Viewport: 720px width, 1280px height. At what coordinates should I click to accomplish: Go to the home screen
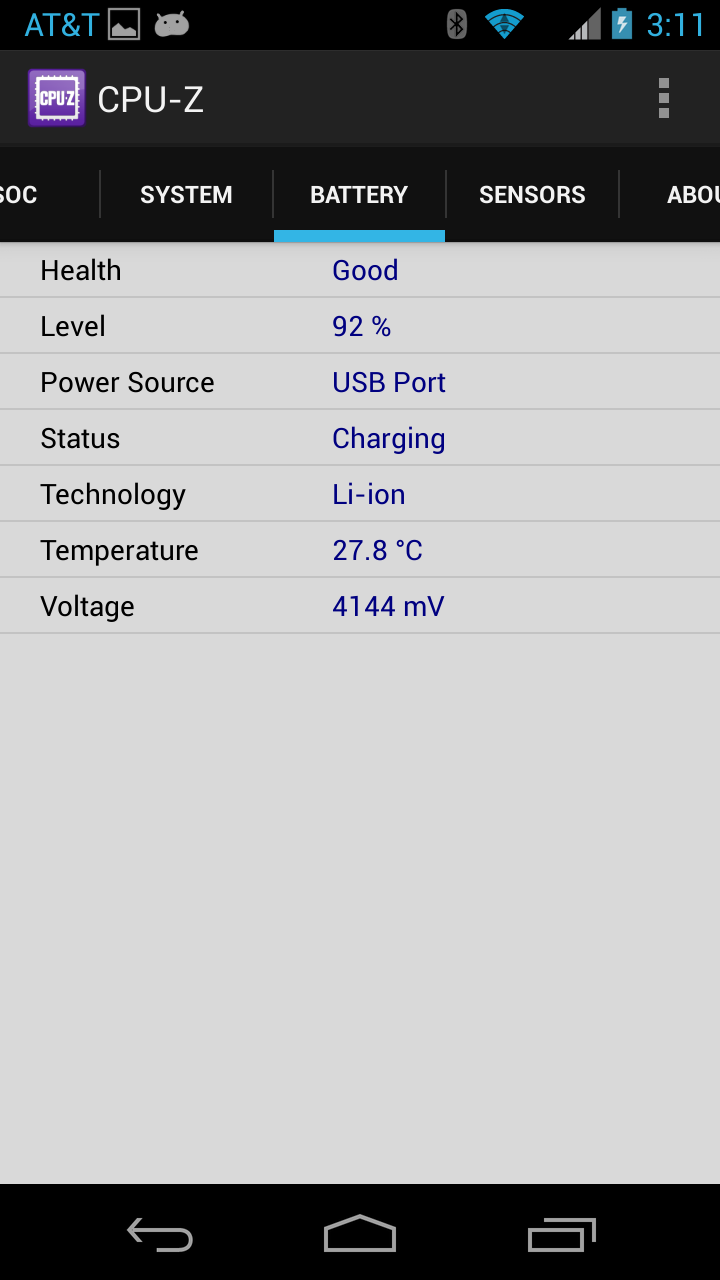click(360, 1236)
